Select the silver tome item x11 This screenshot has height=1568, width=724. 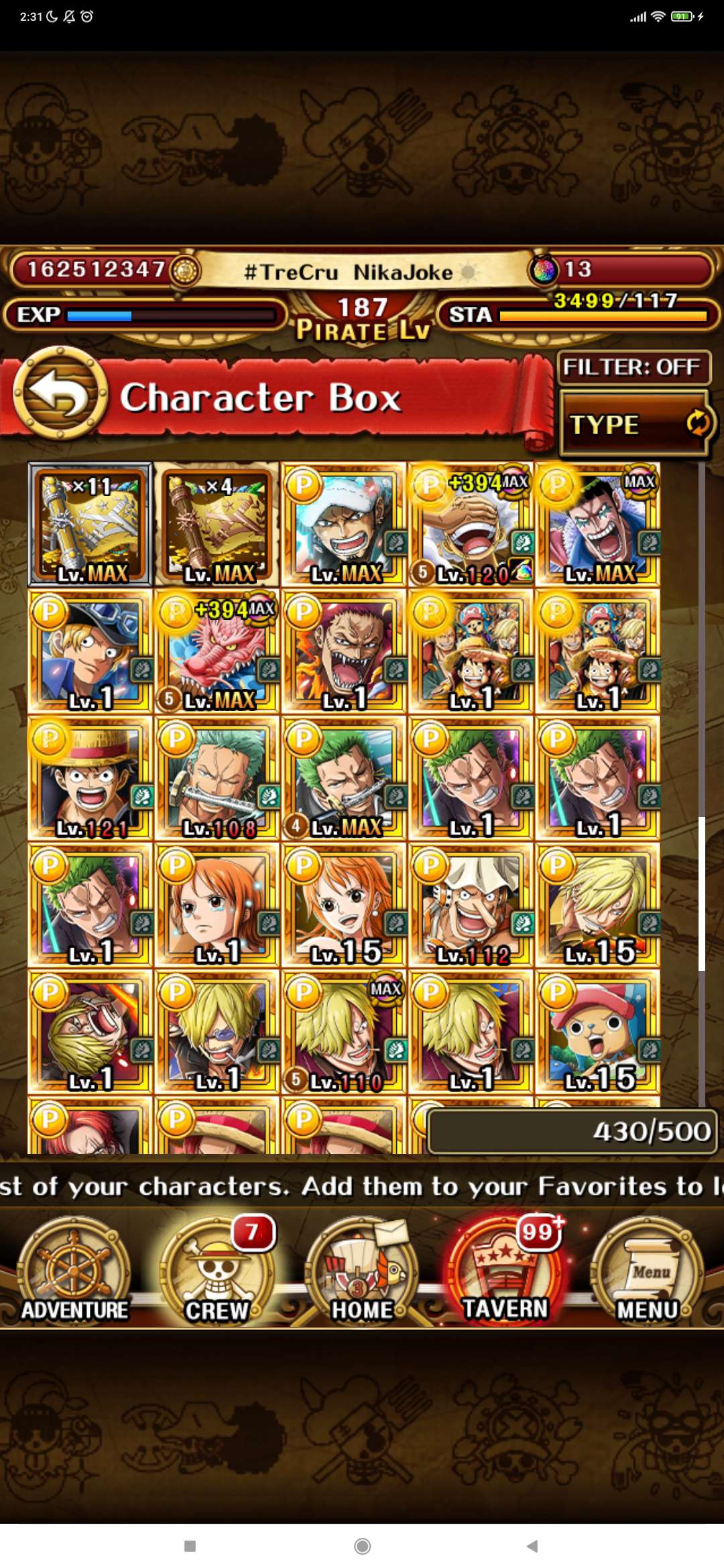click(90, 524)
